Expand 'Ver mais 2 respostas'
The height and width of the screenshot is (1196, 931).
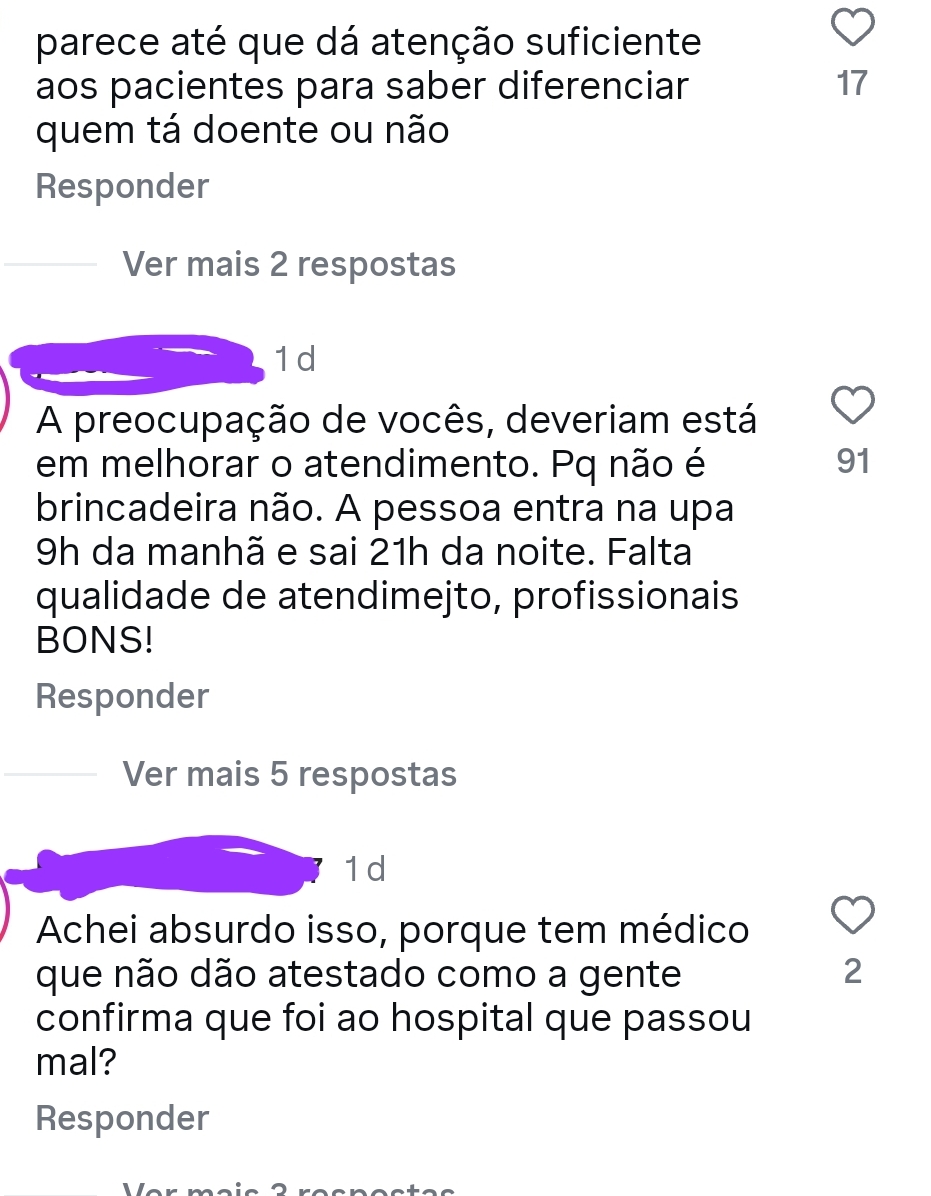click(289, 265)
